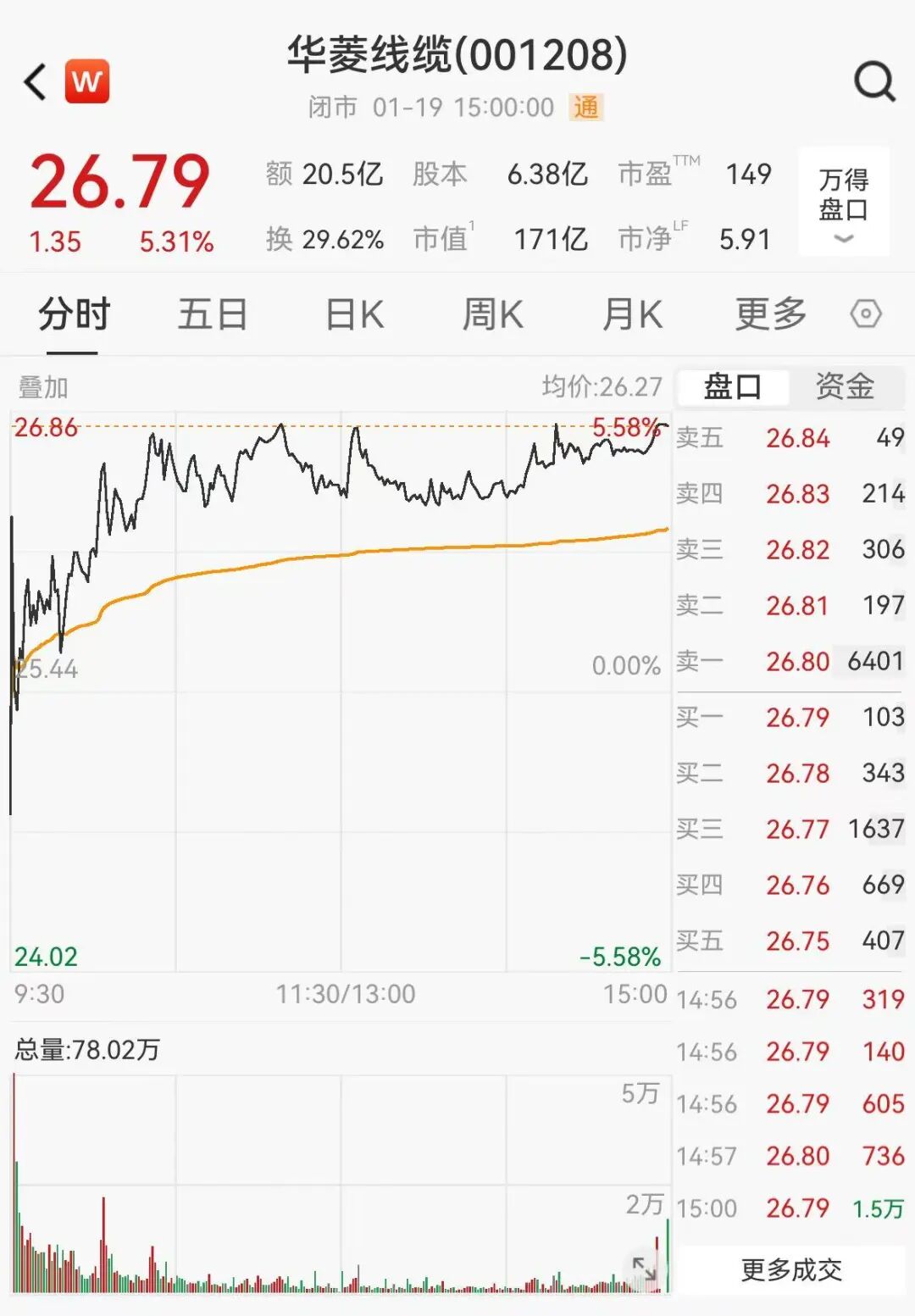Image resolution: width=915 pixels, height=1316 pixels.
Task: Tap the Wind app logo icon
Action: click(88, 82)
